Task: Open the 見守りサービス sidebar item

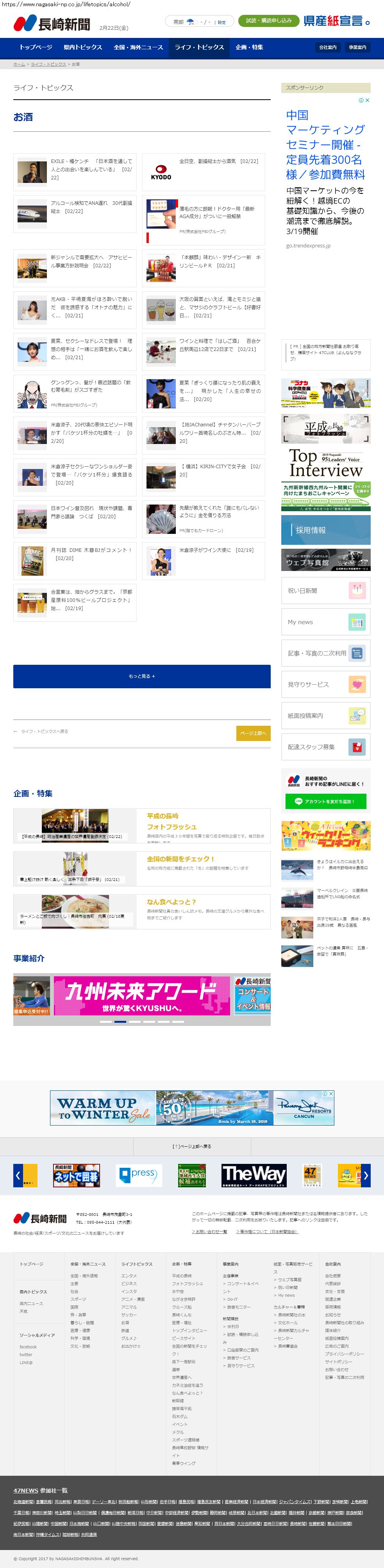Action: point(325,685)
